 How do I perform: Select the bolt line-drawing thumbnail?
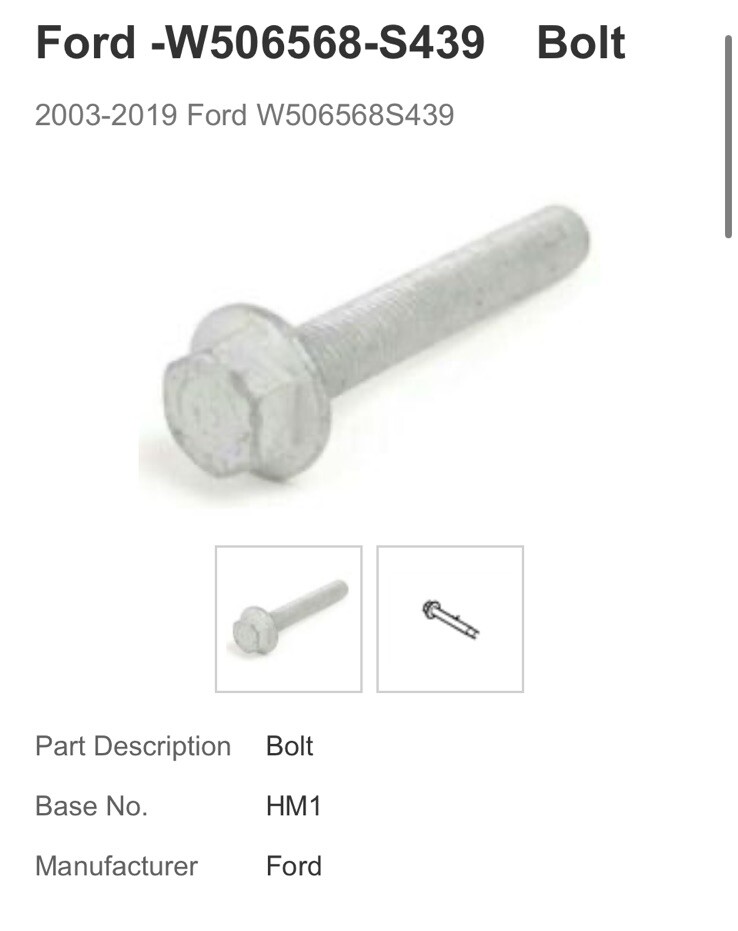[450, 618]
